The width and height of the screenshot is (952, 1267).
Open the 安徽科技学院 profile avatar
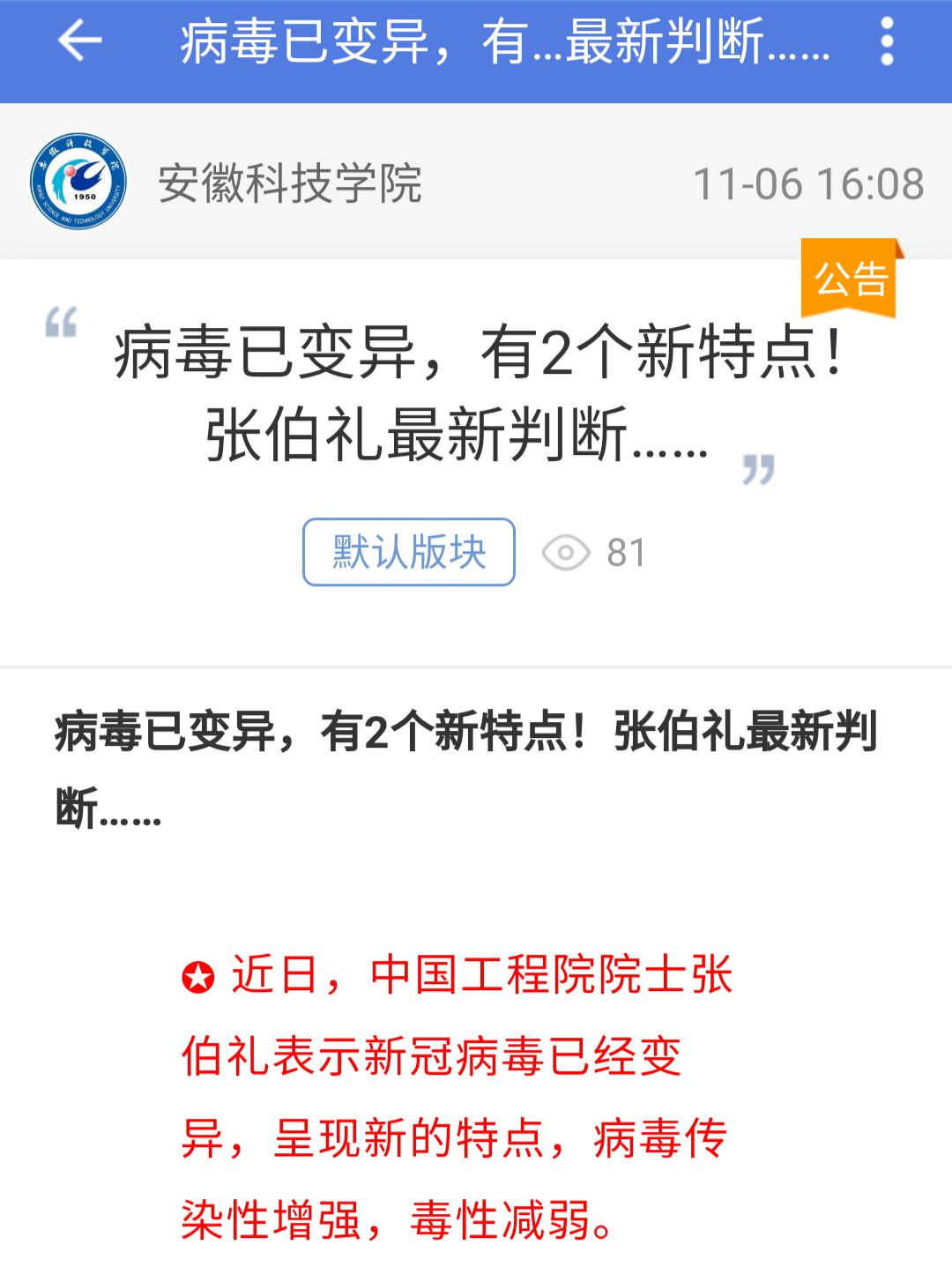(78, 182)
